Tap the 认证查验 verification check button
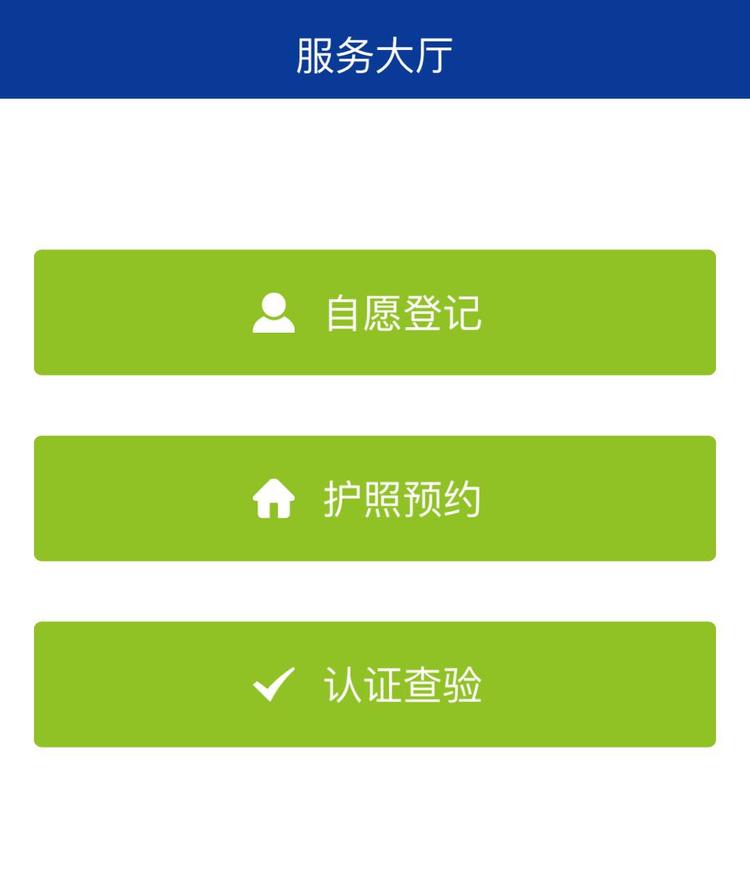This screenshot has width=750, height=874. [375, 684]
